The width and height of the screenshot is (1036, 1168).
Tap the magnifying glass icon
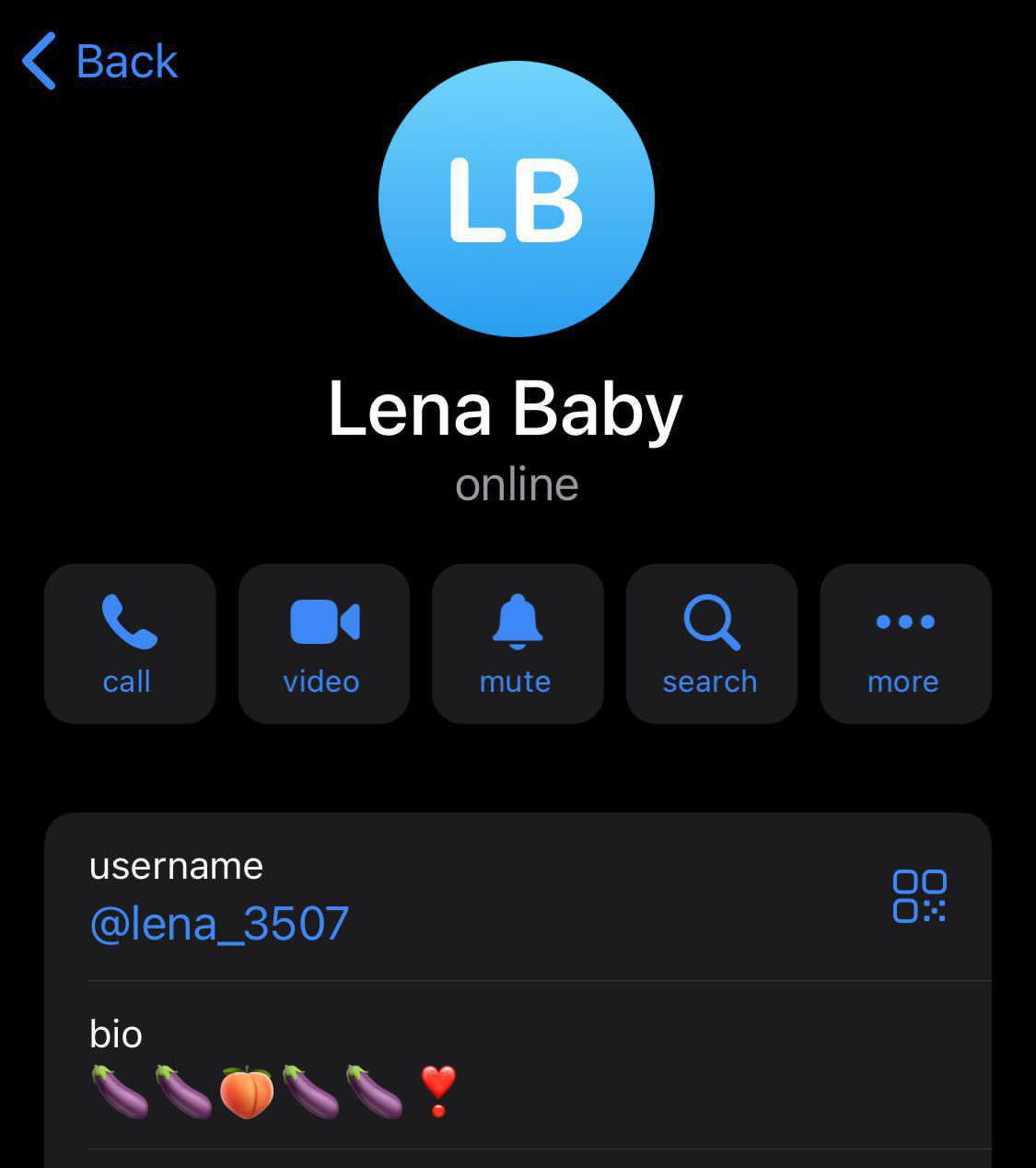711,622
